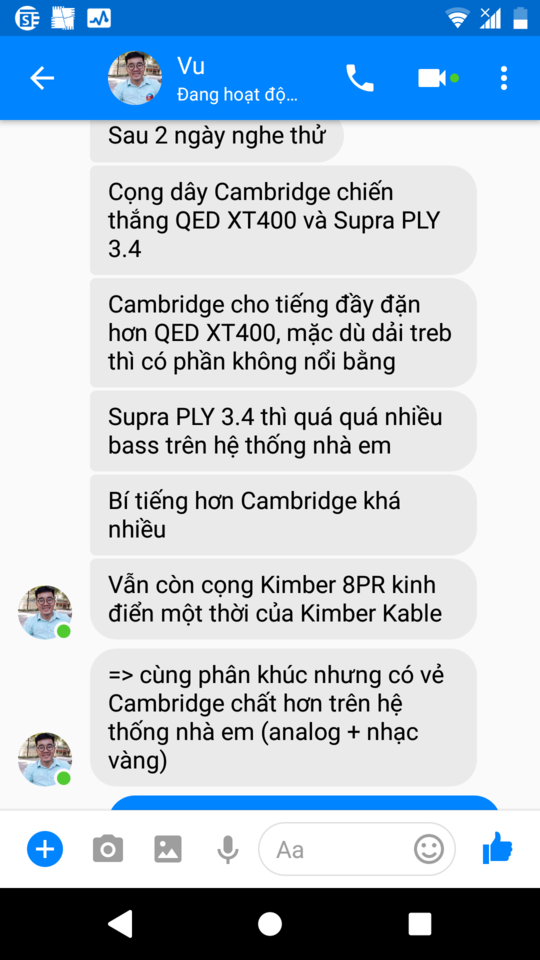Go back using the header arrow
Image resolution: width=540 pixels, height=960 pixels.
pyautogui.click(x=42, y=78)
